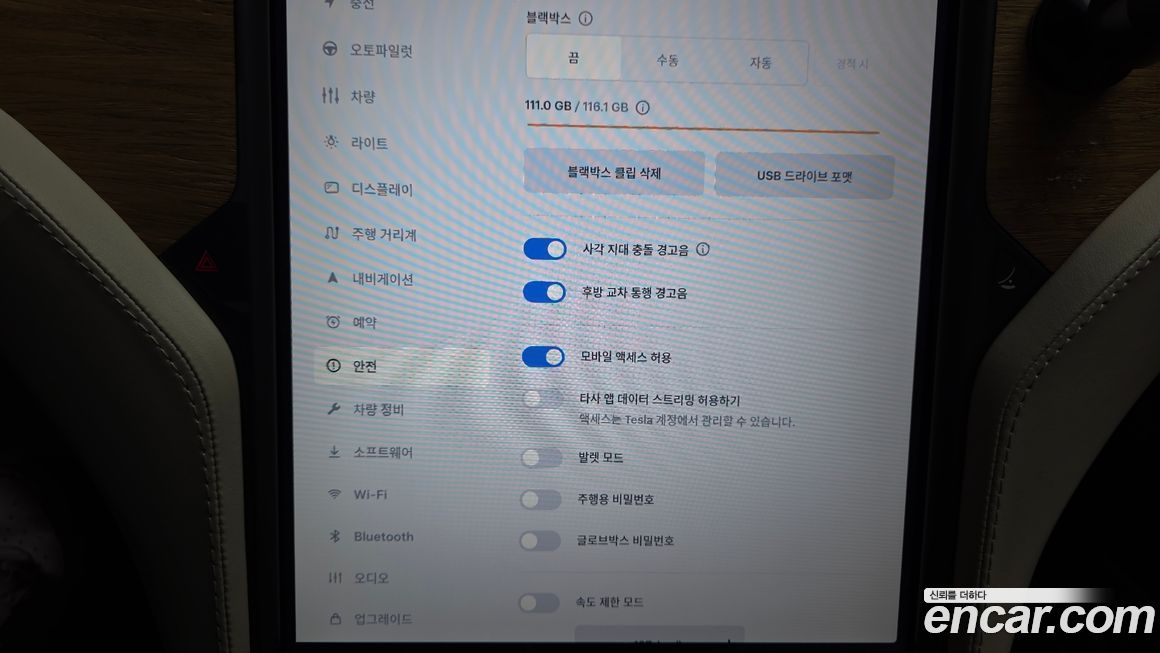Screen dimensions: 1160x653
Task: Turn off 모바일 액세스 허용
Action: [545, 356]
